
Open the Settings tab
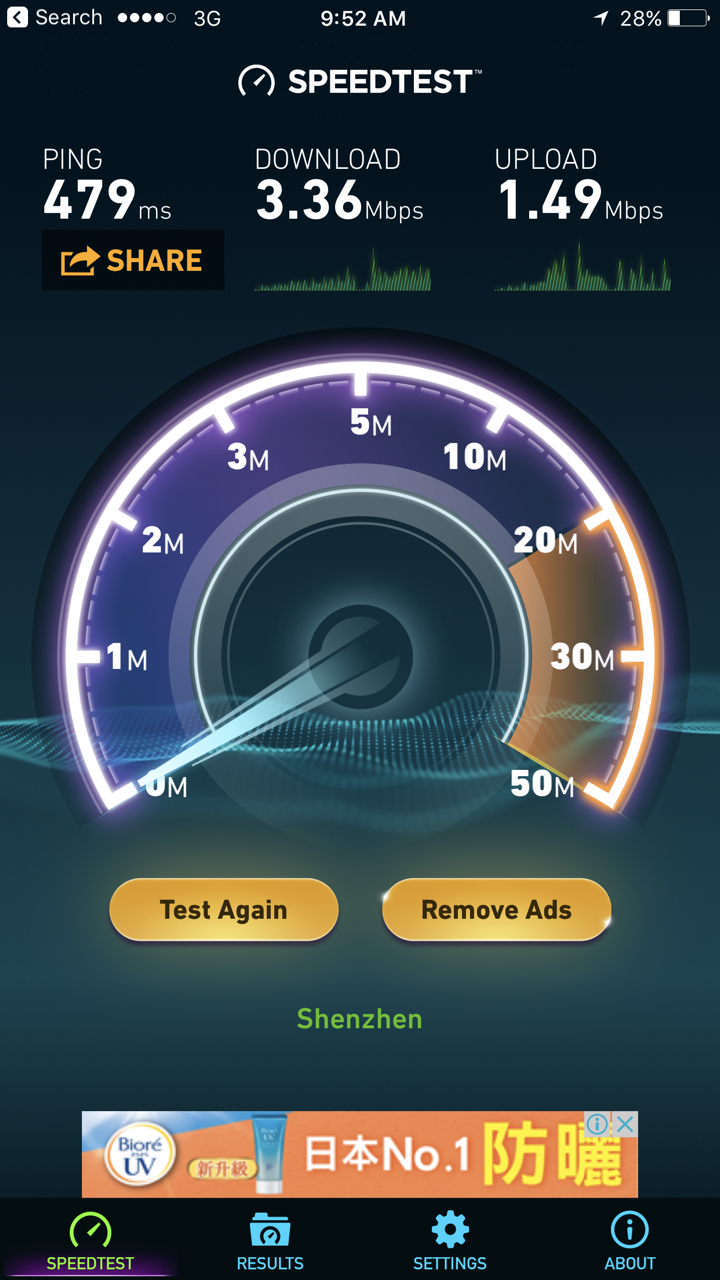click(450, 1241)
